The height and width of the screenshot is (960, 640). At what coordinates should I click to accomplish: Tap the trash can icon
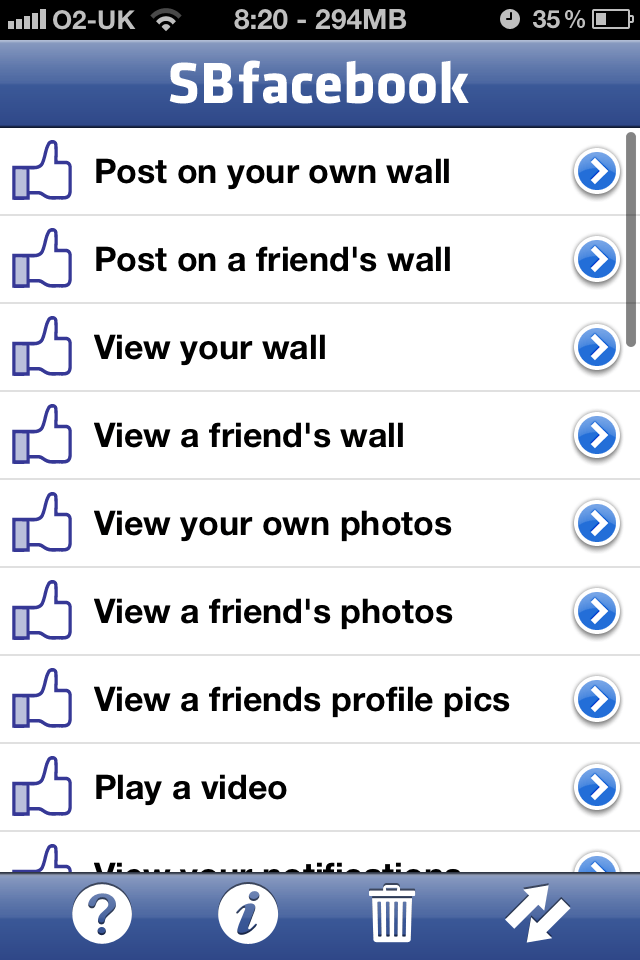click(392, 913)
